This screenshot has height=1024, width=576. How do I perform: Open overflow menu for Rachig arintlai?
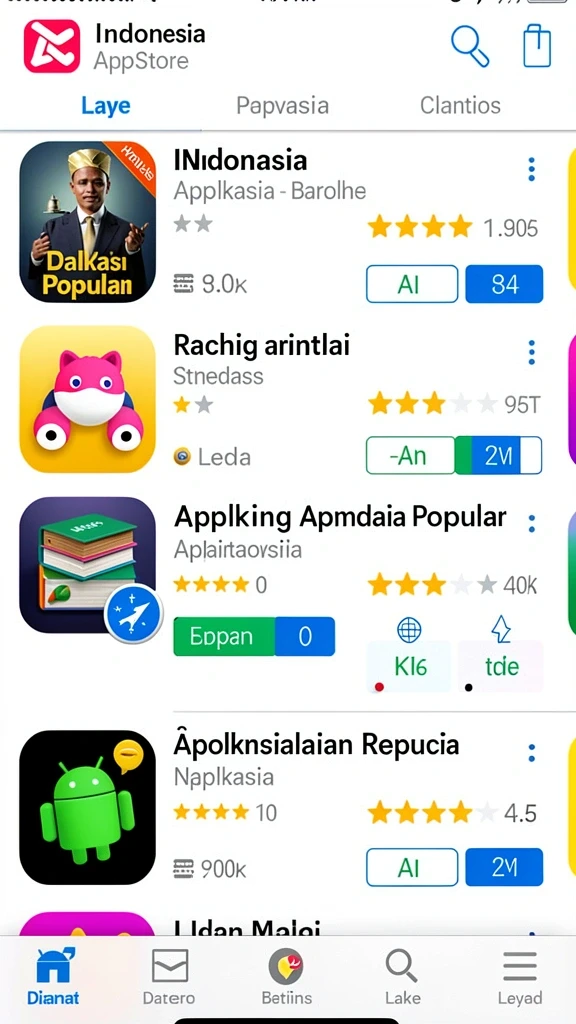pyautogui.click(x=532, y=353)
